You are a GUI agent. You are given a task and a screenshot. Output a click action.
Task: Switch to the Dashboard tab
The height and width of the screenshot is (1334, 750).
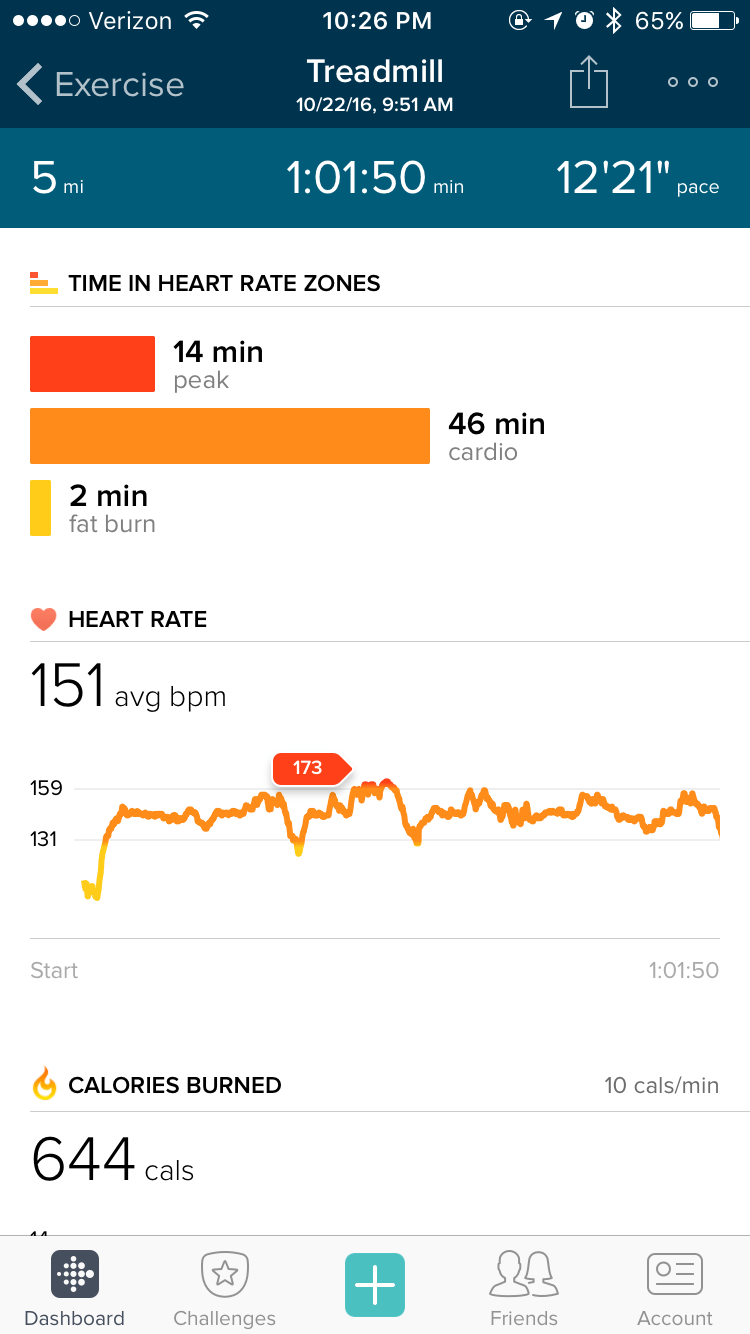[x=75, y=1290]
